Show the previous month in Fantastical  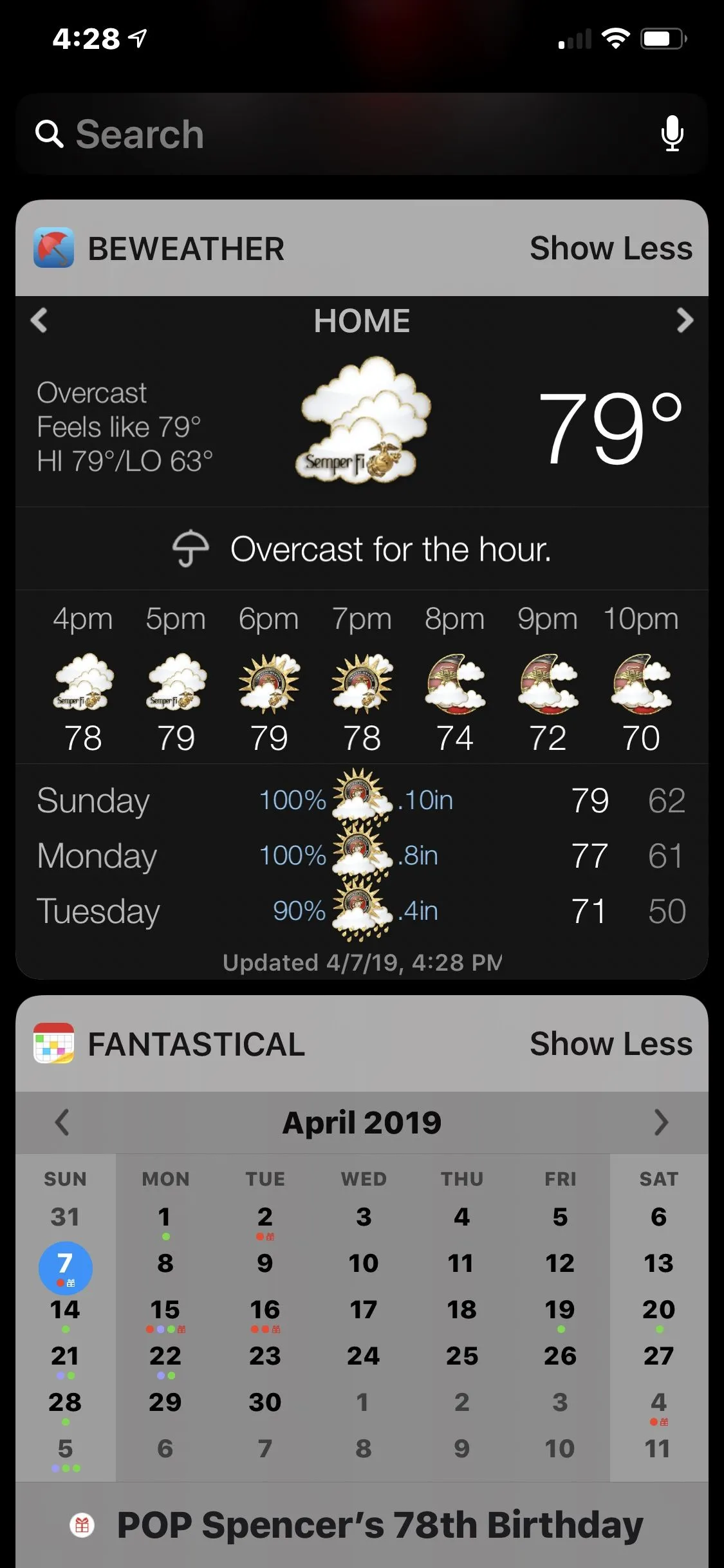click(x=62, y=1123)
